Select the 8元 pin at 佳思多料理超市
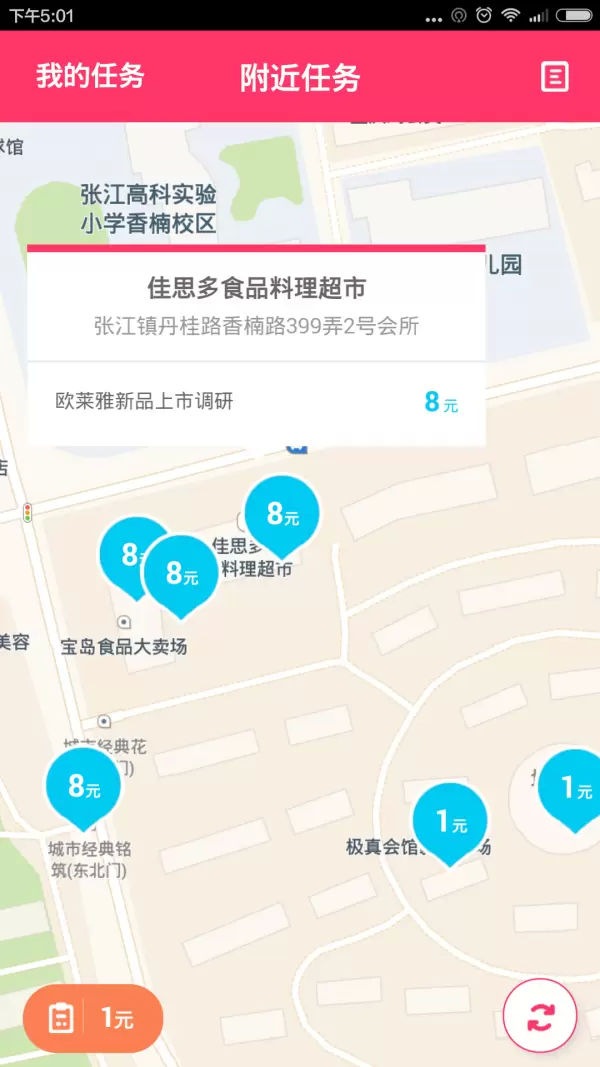 [x=282, y=514]
